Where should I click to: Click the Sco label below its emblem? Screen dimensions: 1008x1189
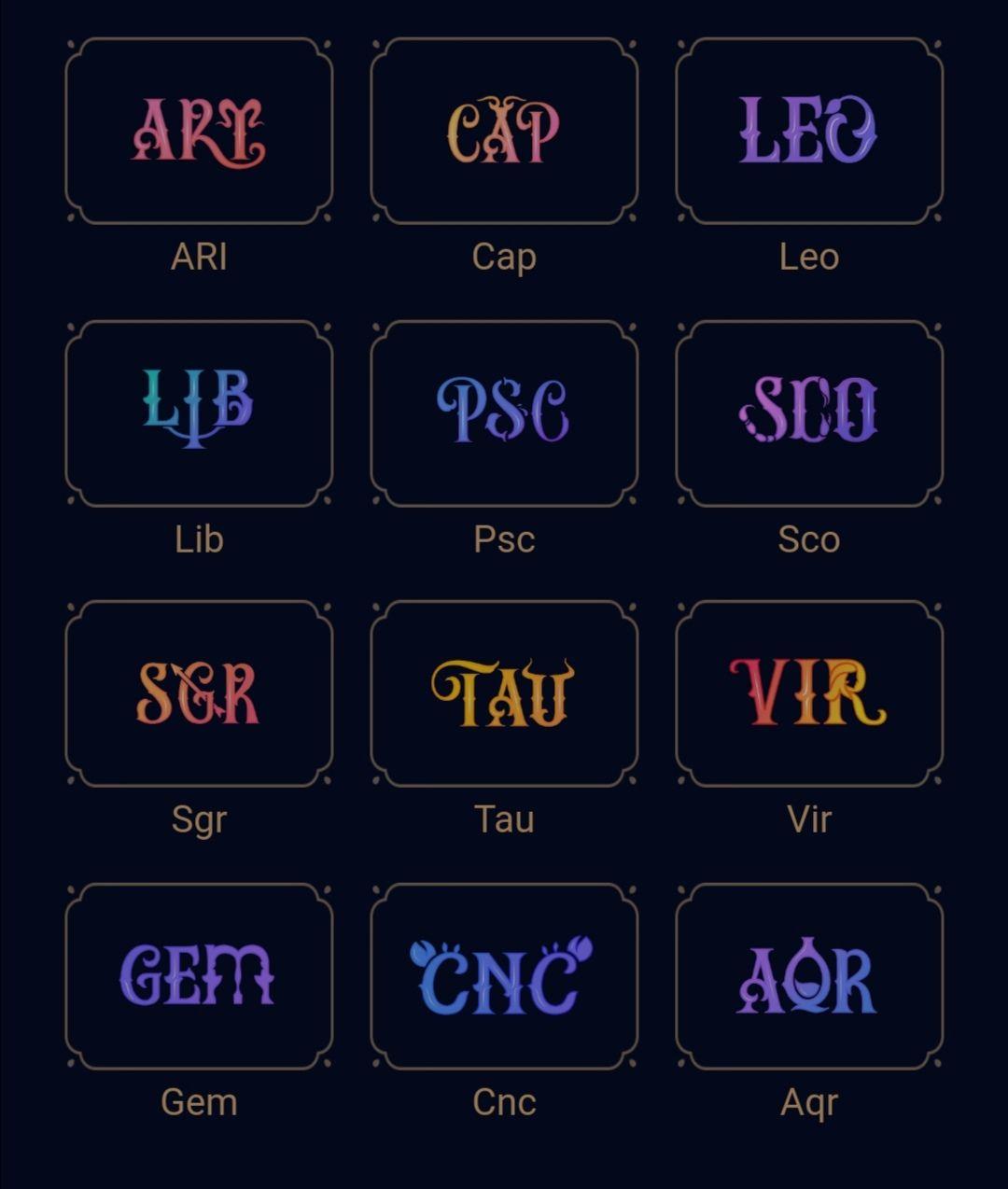[809, 539]
